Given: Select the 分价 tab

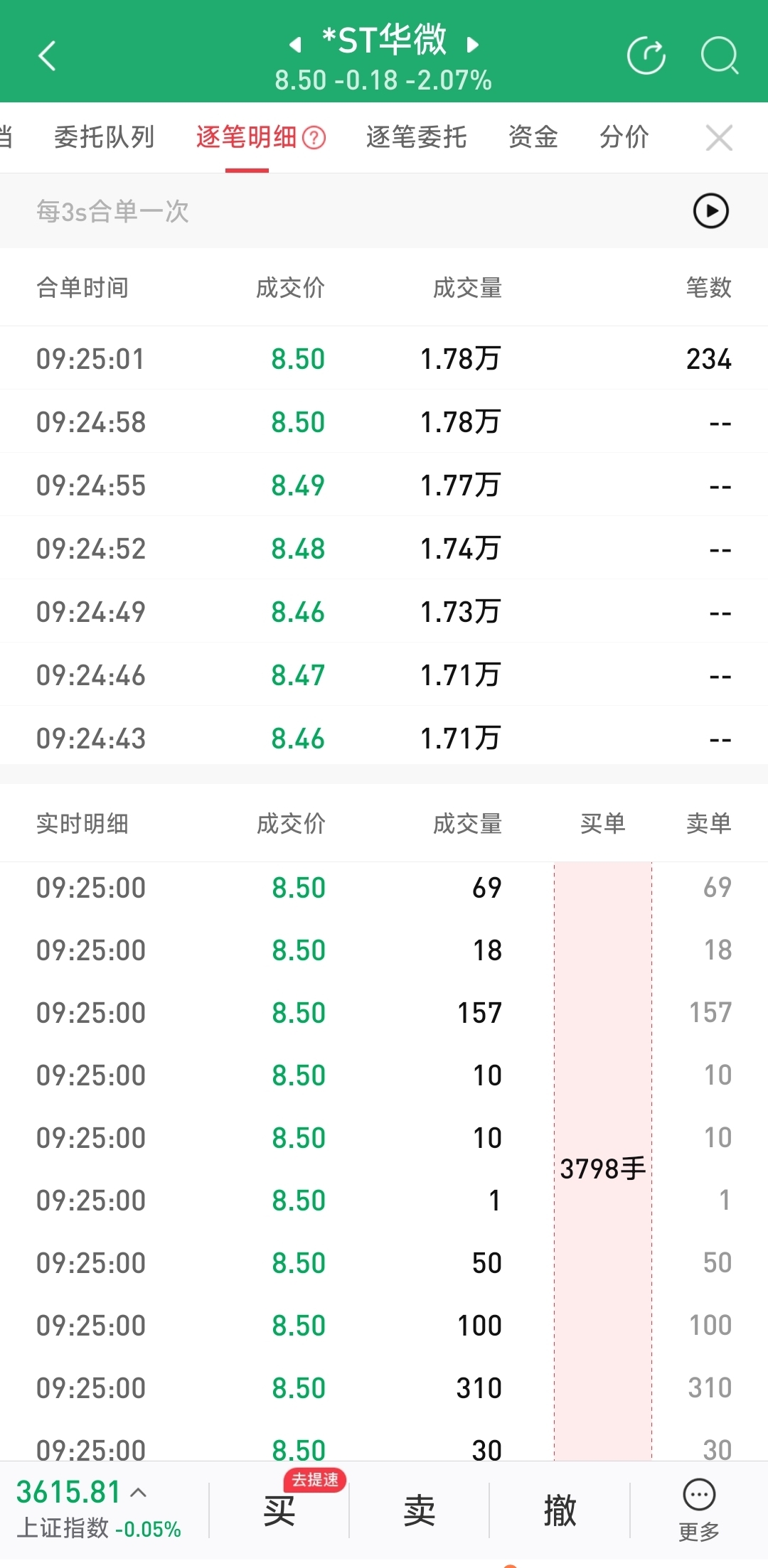Looking at the screenshot, I should [624, 136].
